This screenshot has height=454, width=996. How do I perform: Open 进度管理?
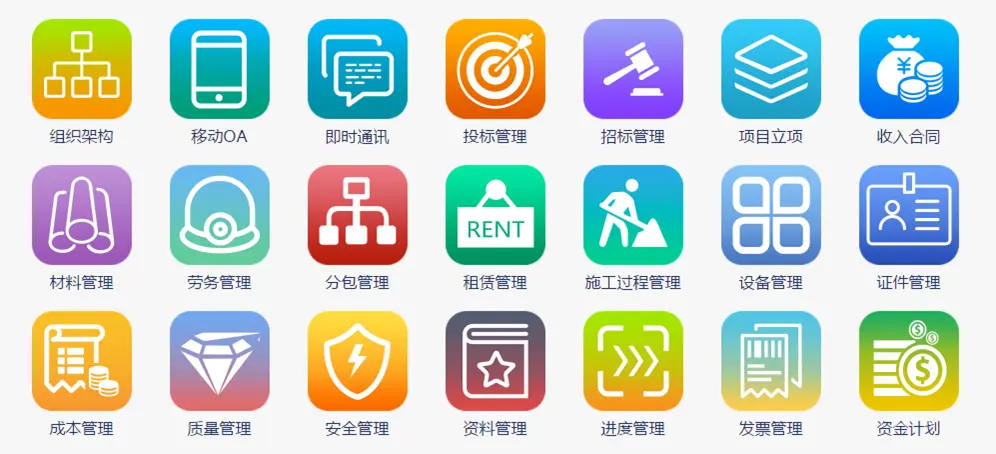click(x=633, y=361)
